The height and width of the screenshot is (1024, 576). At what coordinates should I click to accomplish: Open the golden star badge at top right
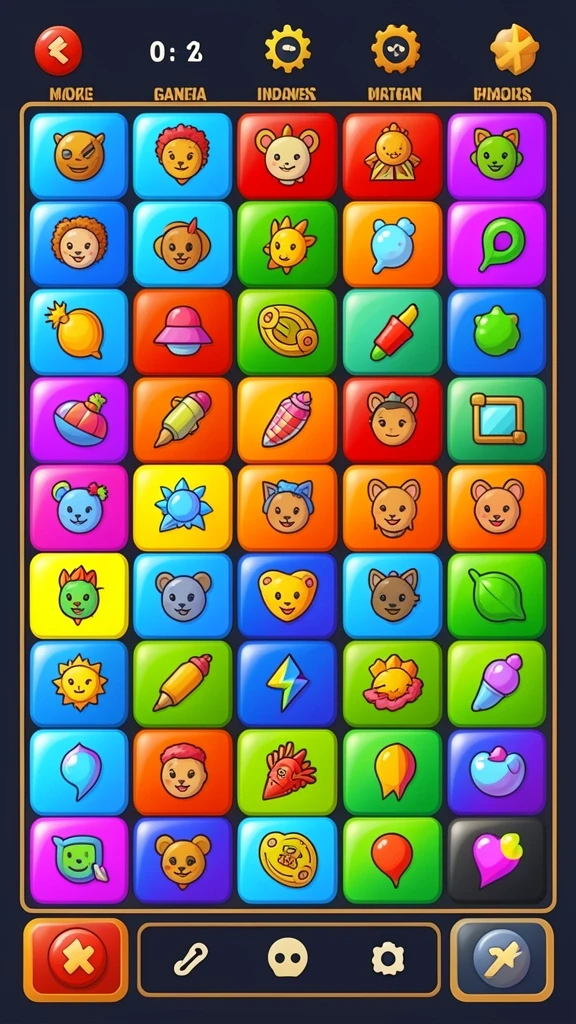(515, 50)
